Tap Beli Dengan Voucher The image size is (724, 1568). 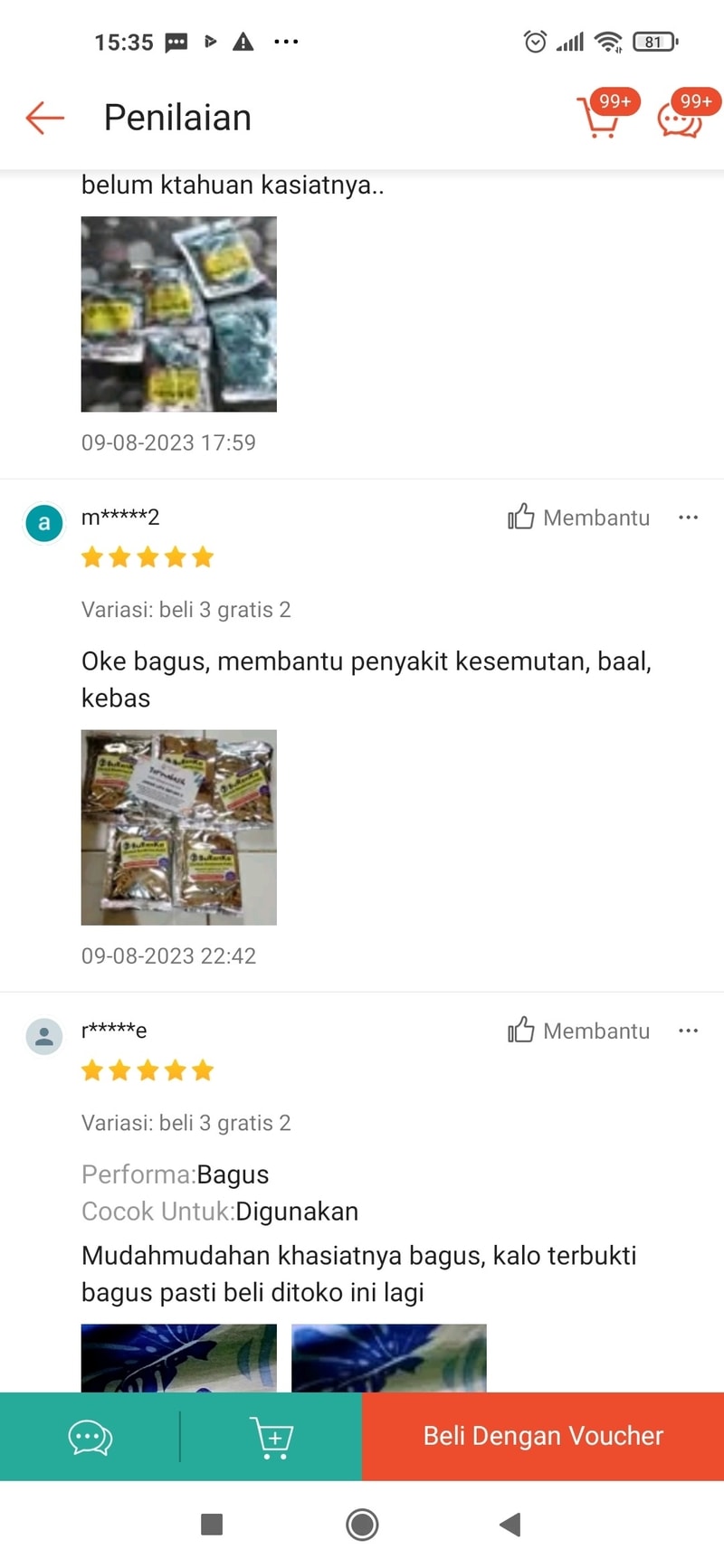click(x=543, y=1437)
